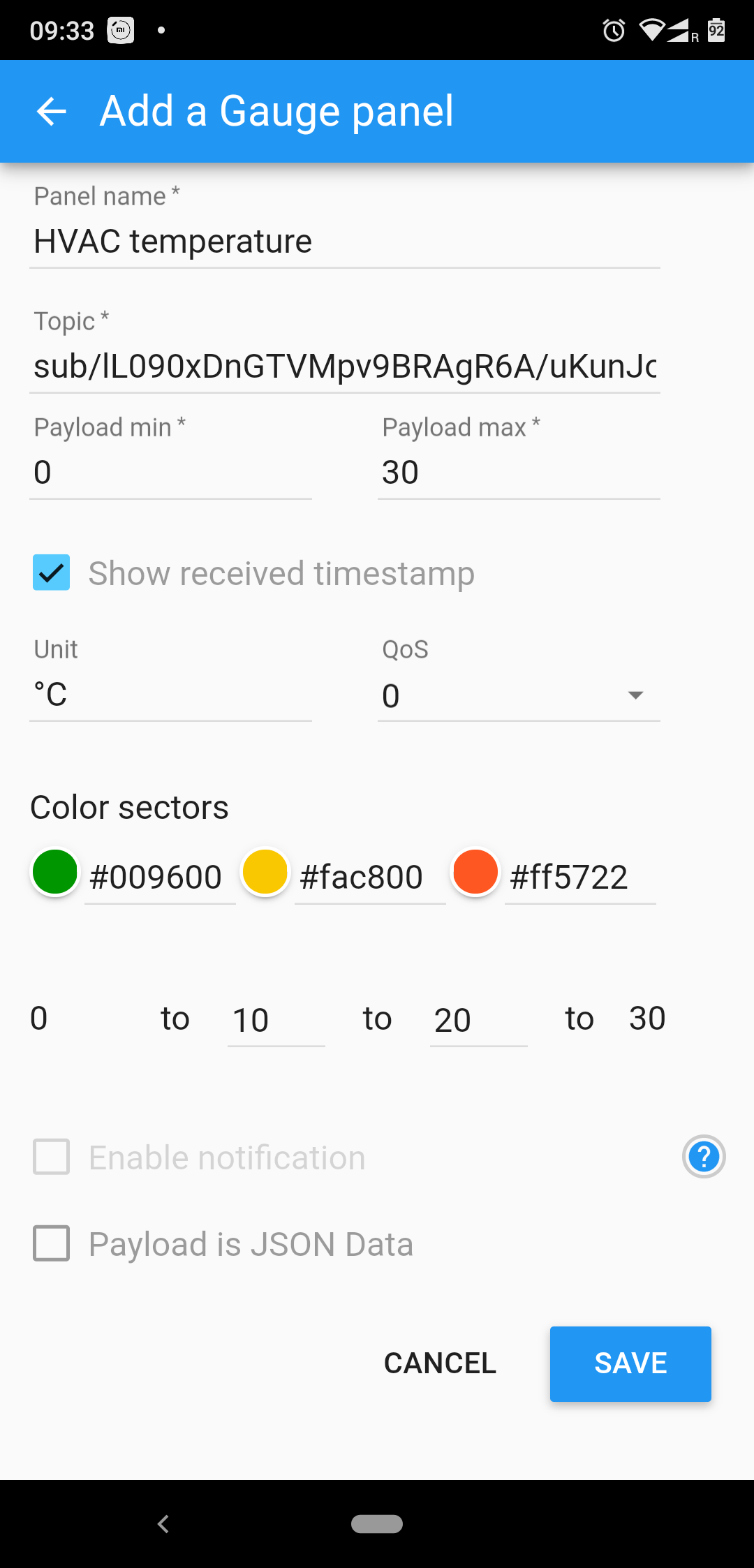Check Payload is JSON Data
Image resolution: width=754 pixels, height=1568 pixels.
[x=52, y=1243]
